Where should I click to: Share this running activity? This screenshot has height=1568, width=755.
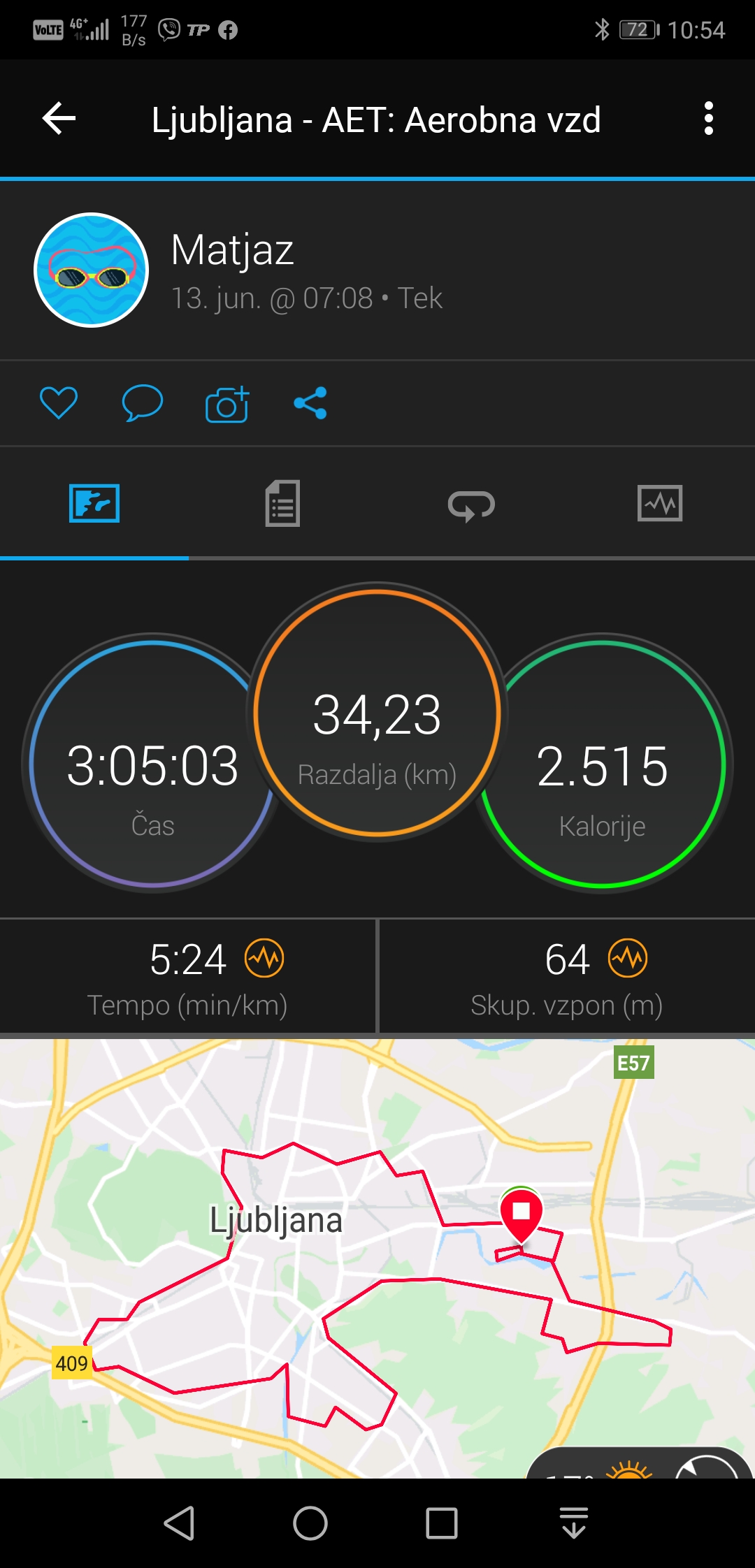(310, 403)
